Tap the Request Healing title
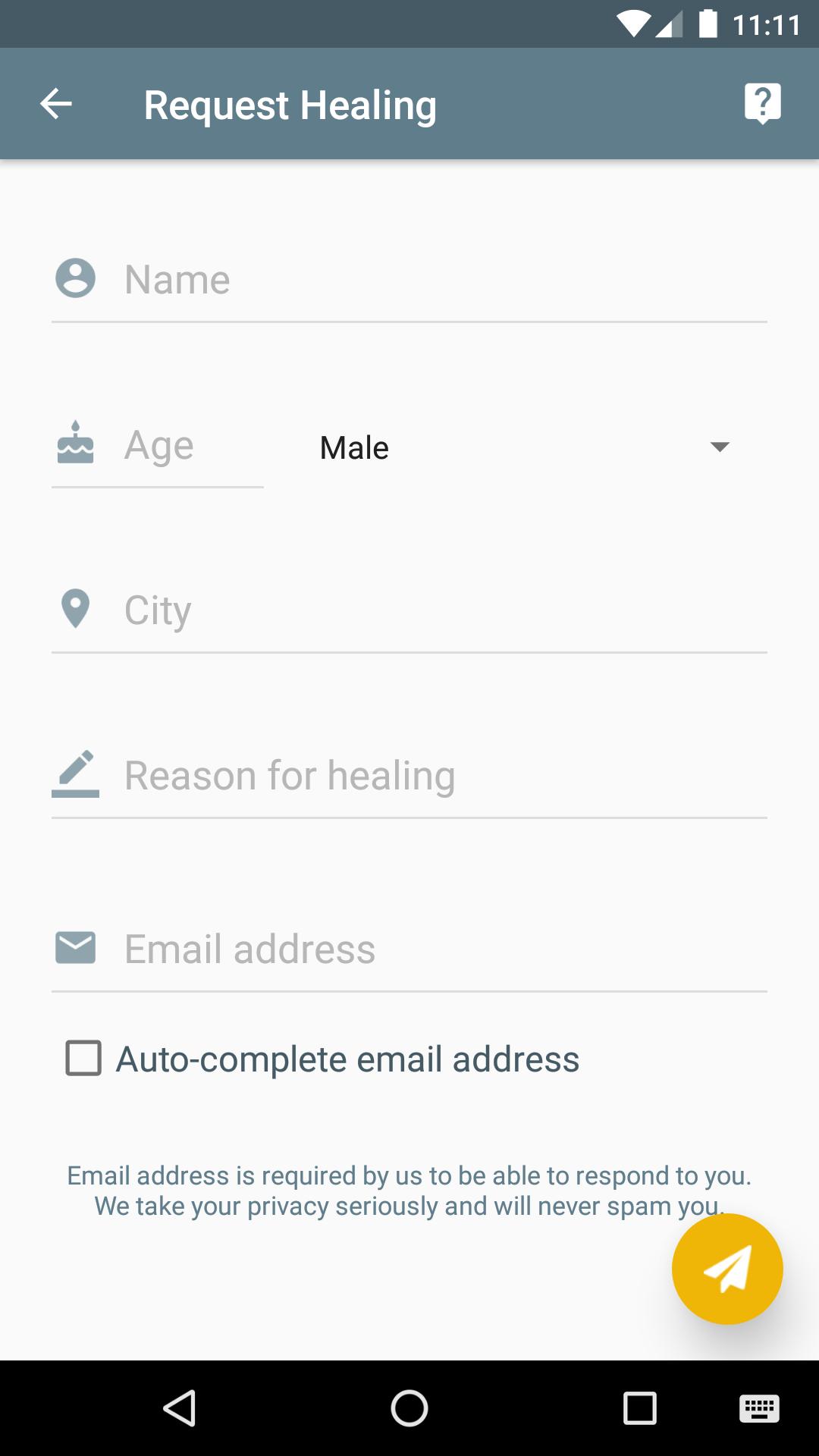 point(290,103)
